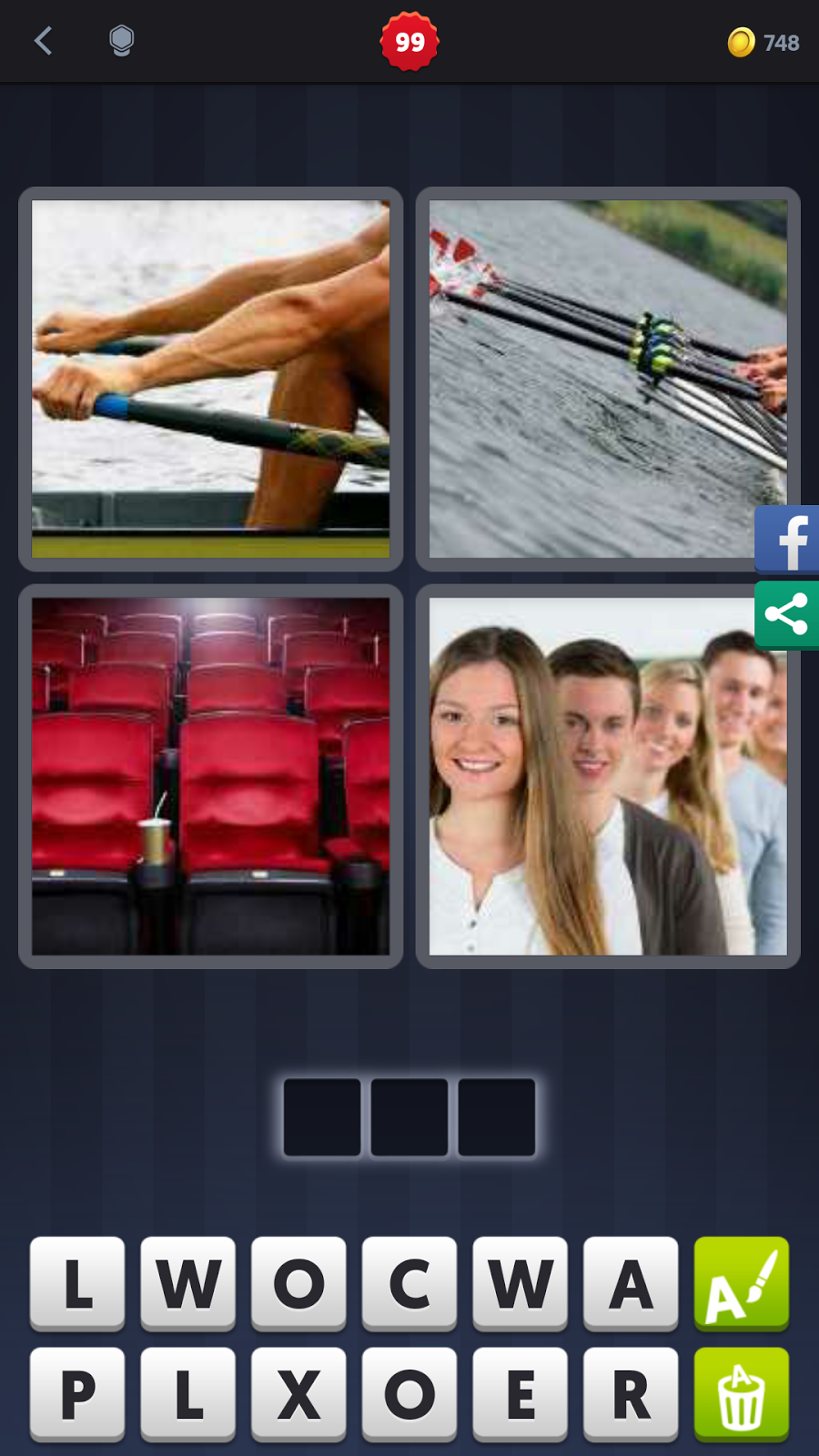Viewport: 819px width, 1456px height.
Task: Open the coin balance showing 748
Action: pos(763,43)
